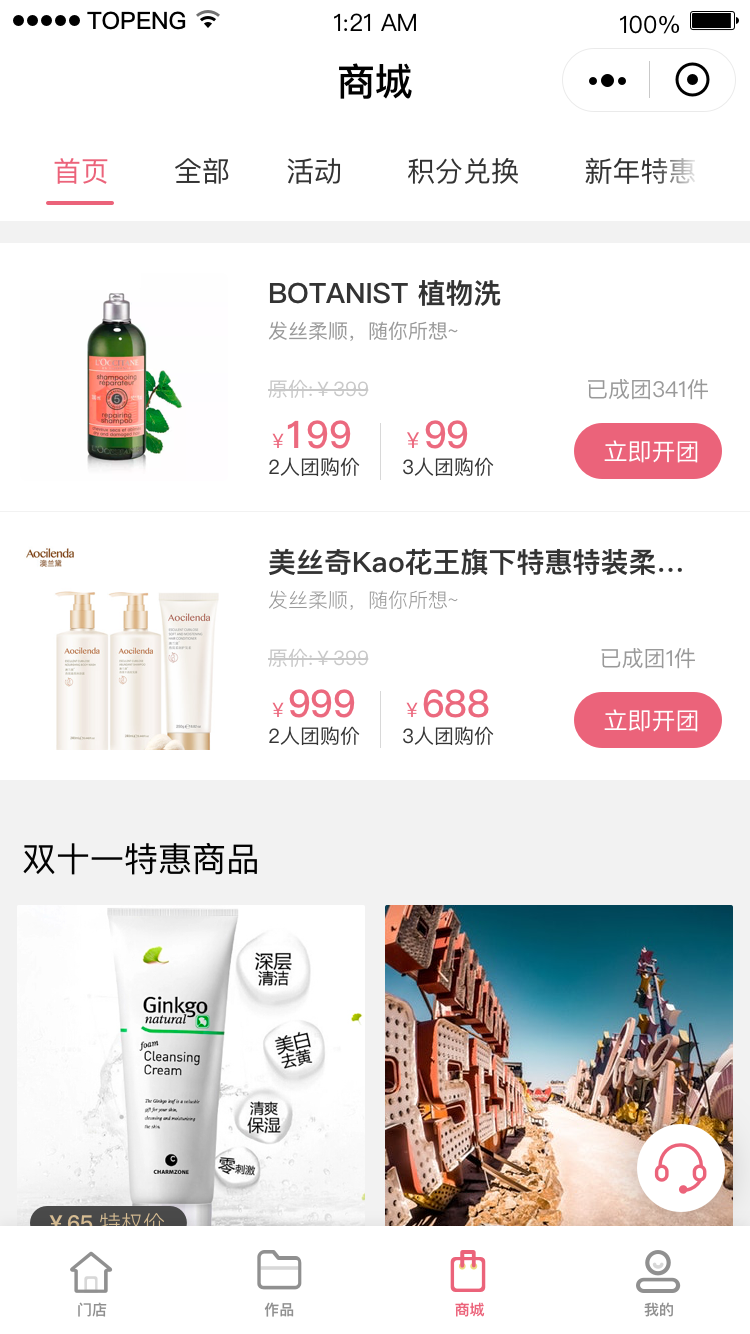The image size is (750, 1334).
Task: Select the 首页 top tab
Action: [x=81, y=171]
